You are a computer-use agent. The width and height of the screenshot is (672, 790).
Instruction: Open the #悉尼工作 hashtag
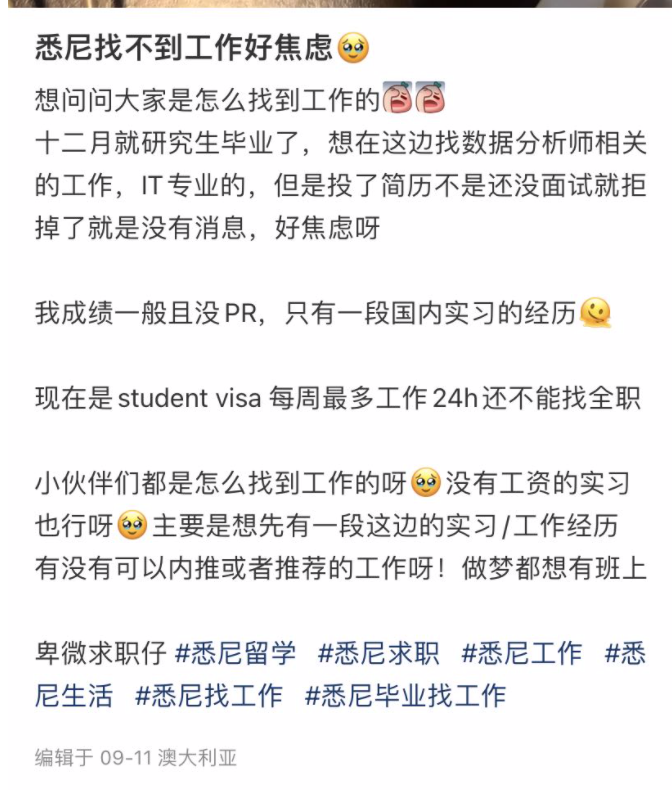coord(521,654)
